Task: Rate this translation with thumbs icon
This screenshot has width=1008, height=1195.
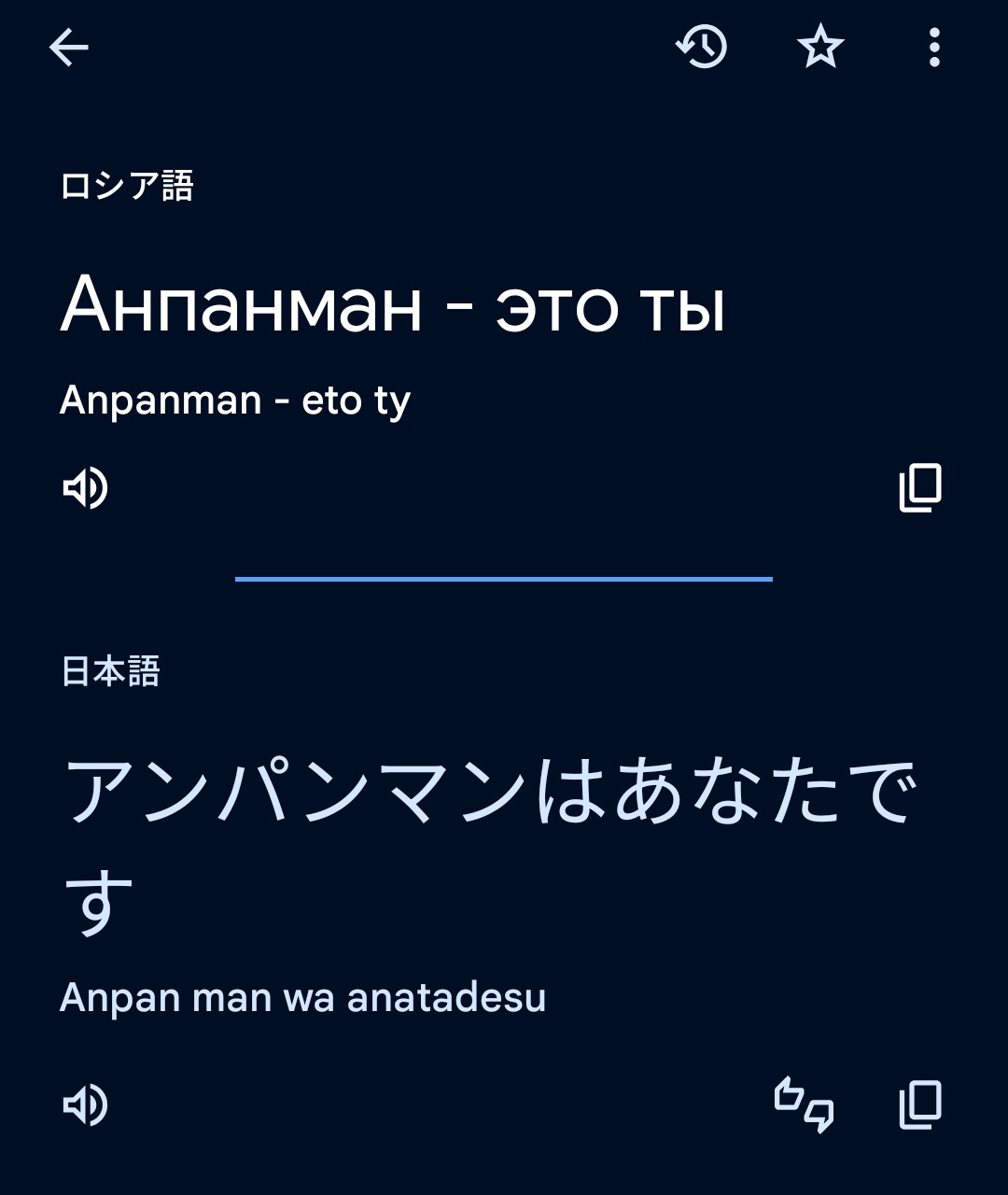Action: (804, 1105)
